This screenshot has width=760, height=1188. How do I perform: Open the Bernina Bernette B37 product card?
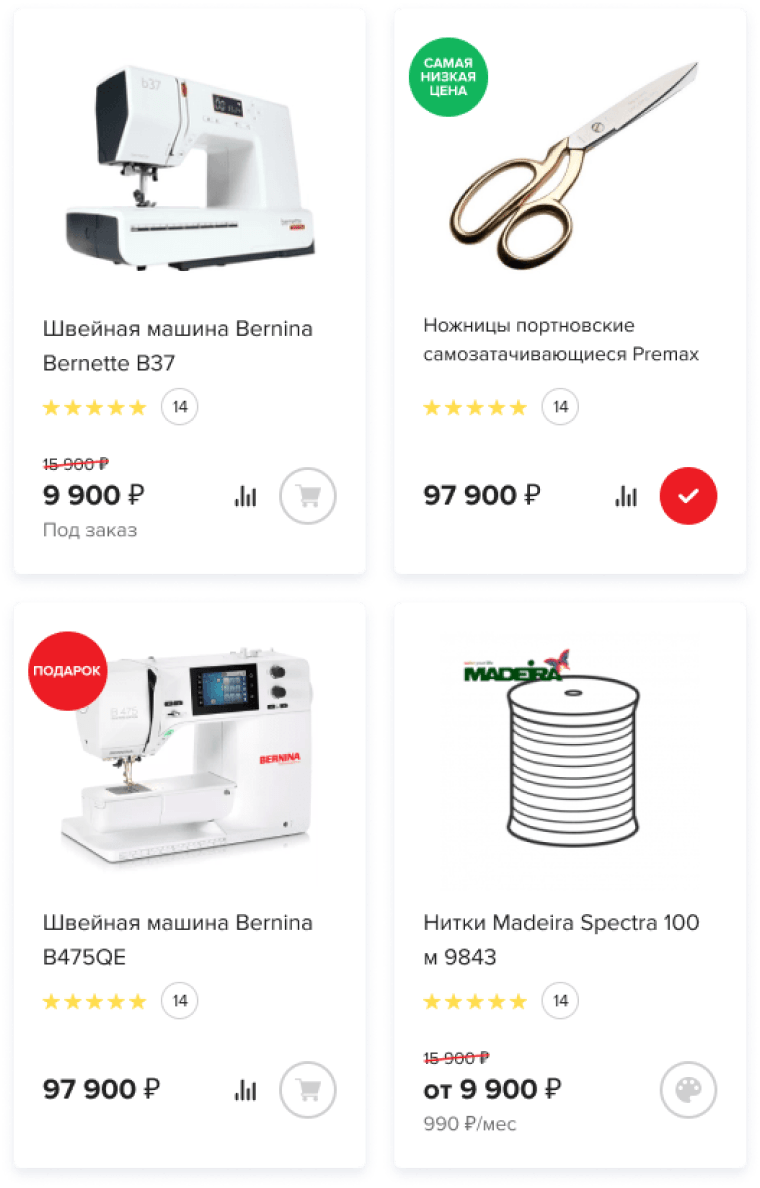point(177,345)
